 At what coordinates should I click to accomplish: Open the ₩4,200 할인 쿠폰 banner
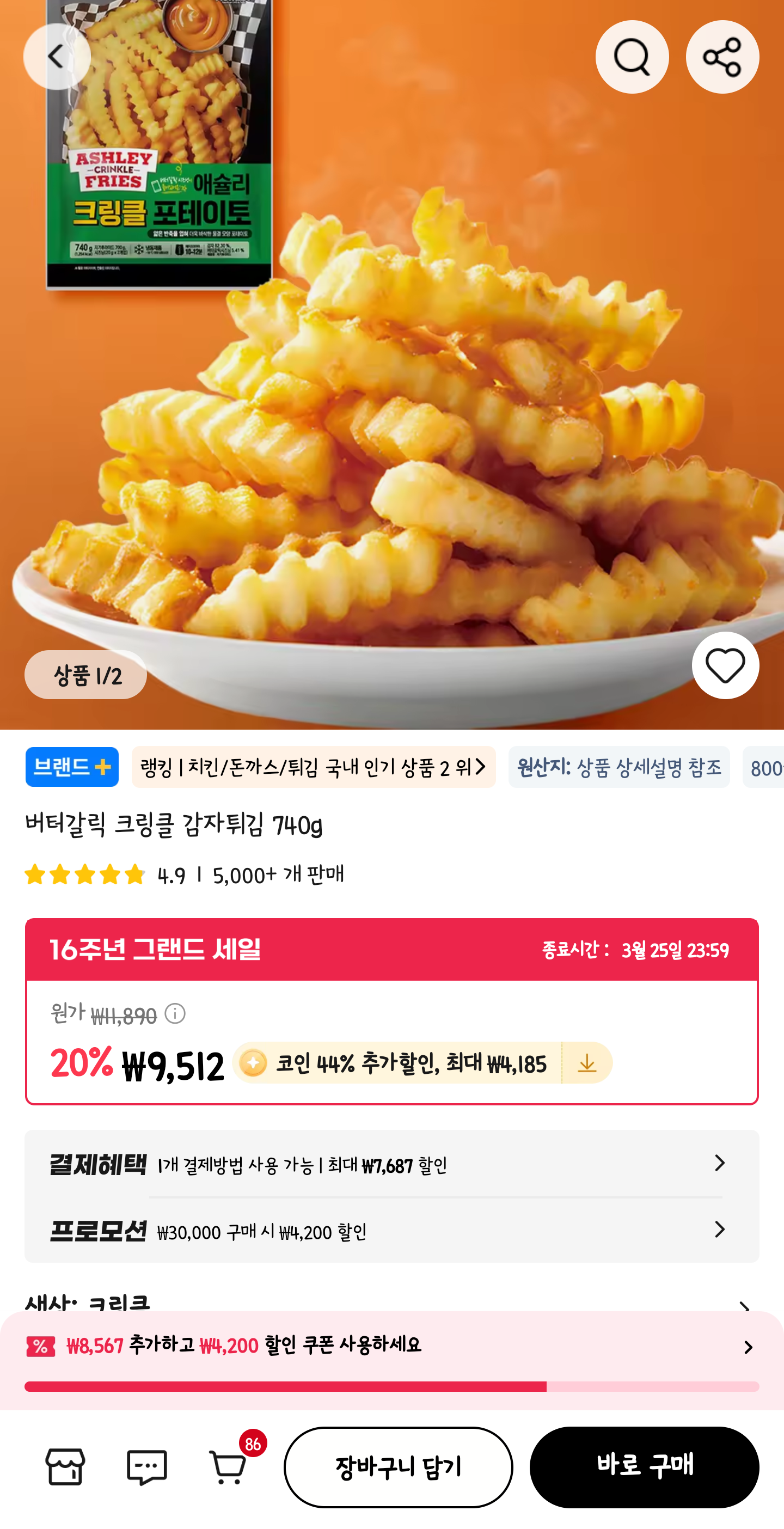[x=391, y=1346]
